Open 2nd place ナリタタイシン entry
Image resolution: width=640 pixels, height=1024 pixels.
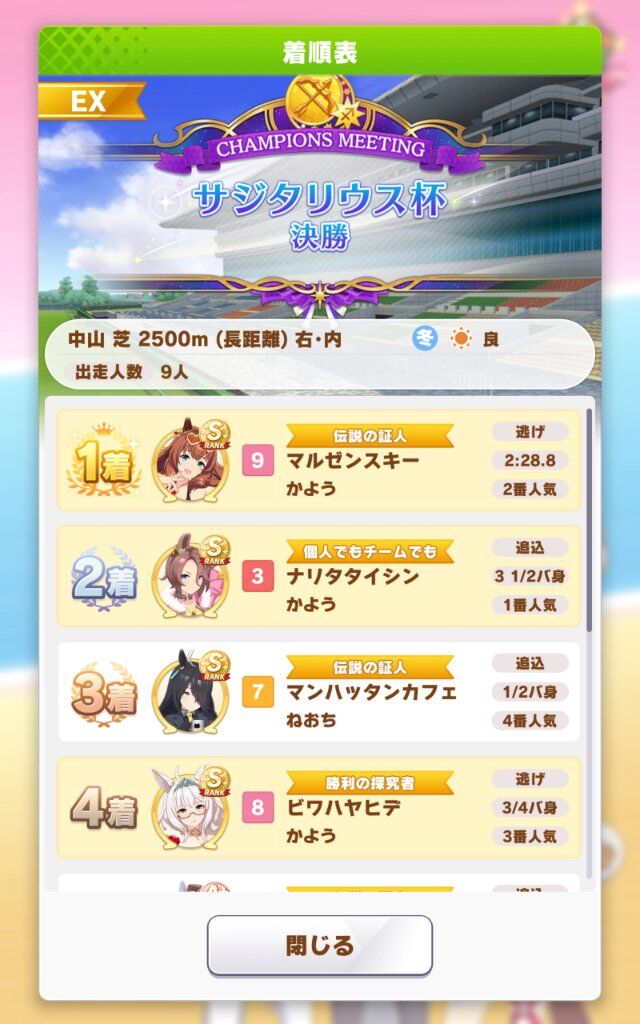pos(319,577)
